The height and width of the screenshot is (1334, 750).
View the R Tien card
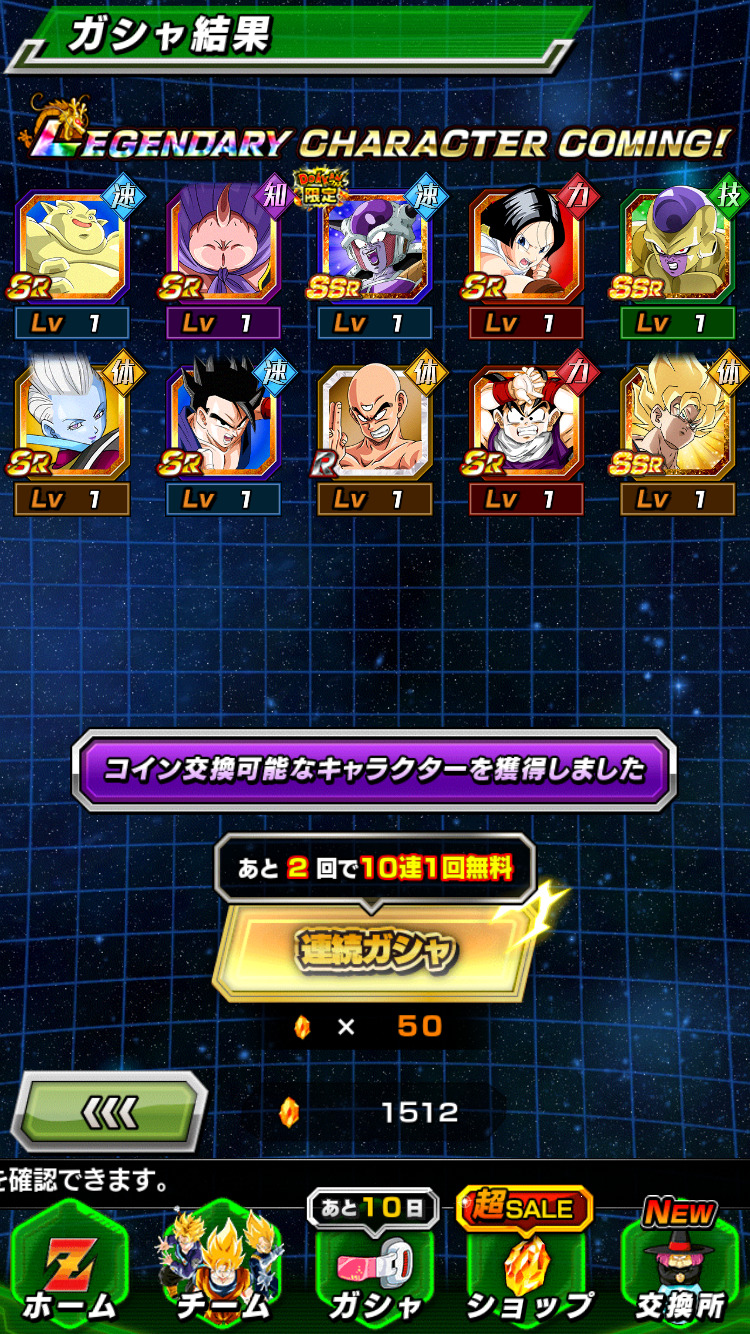pyautogui.click(x=375, y=422)
